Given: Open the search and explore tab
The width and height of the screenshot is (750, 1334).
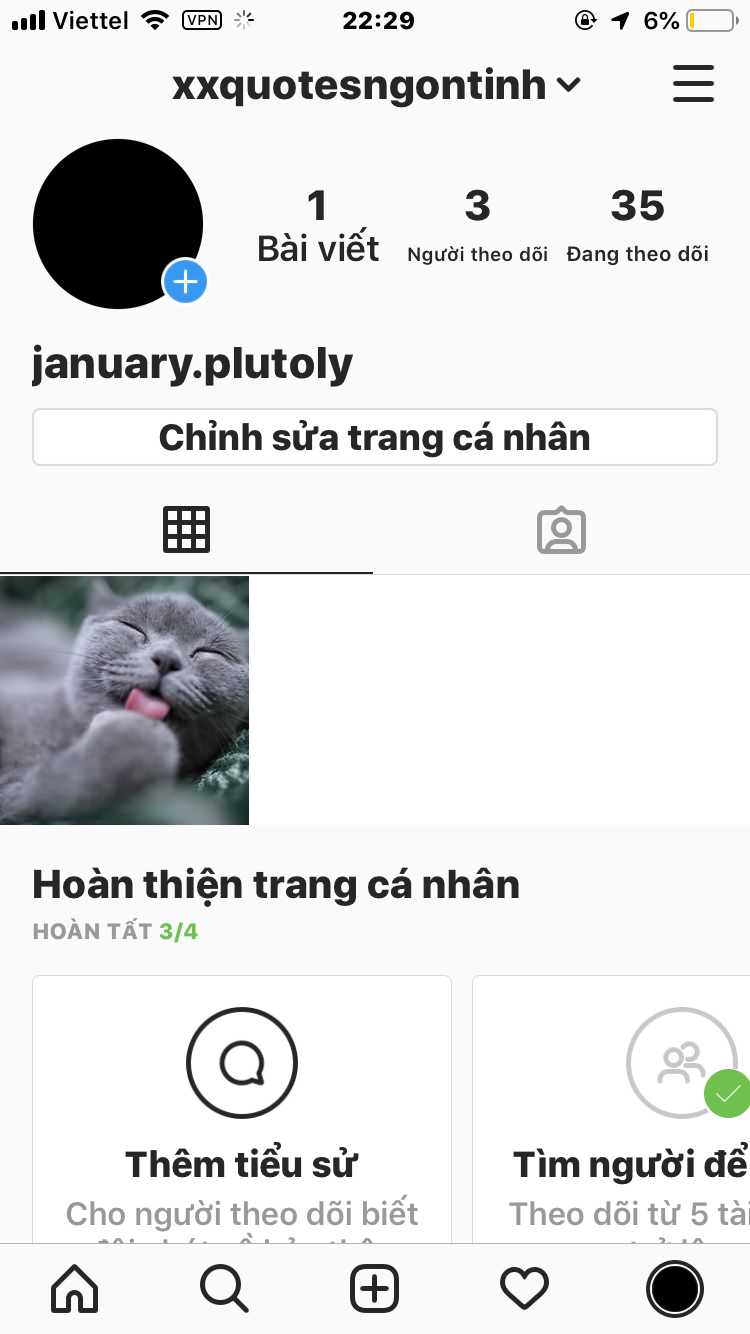Looking at the screenshot, I should coord(224,1290).
